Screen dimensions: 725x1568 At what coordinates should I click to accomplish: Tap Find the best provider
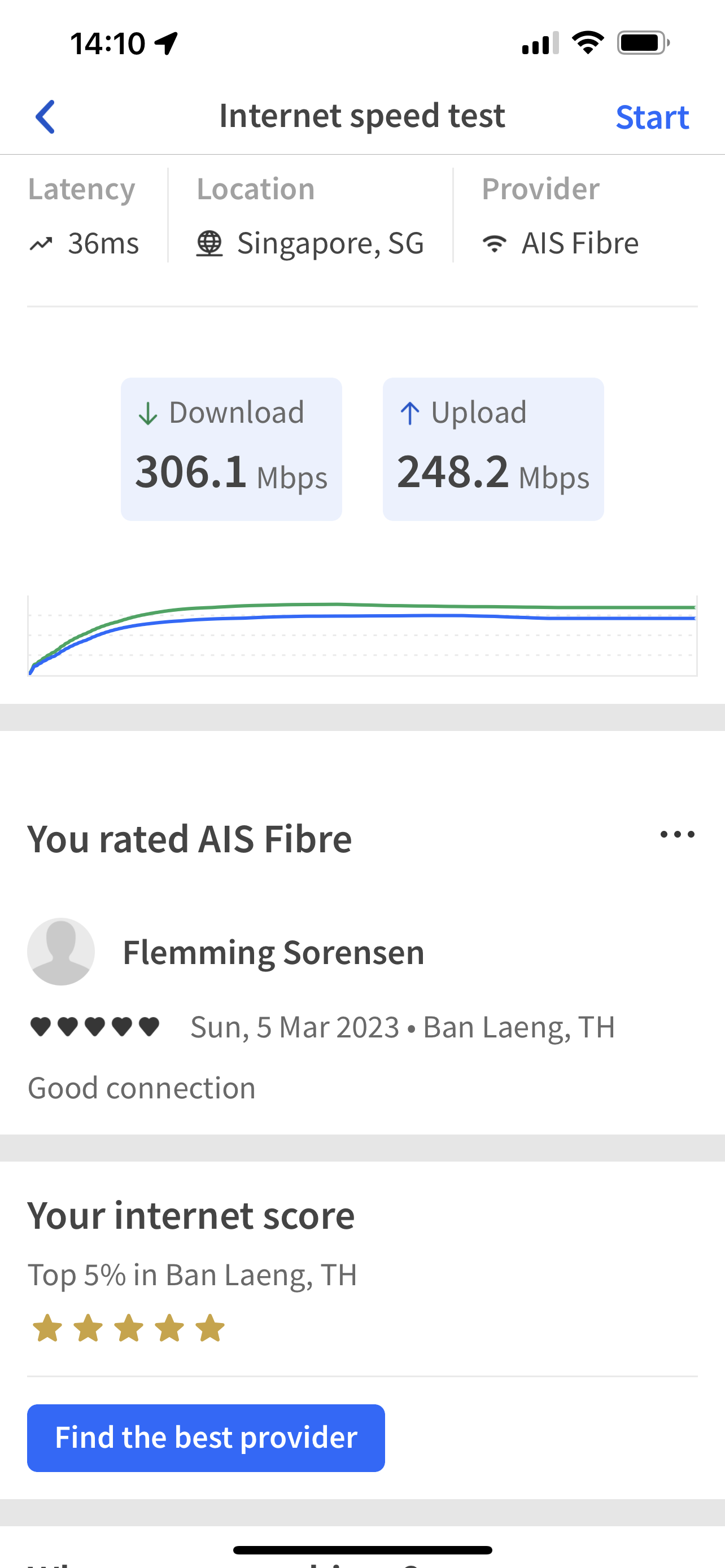point(206,1438)
